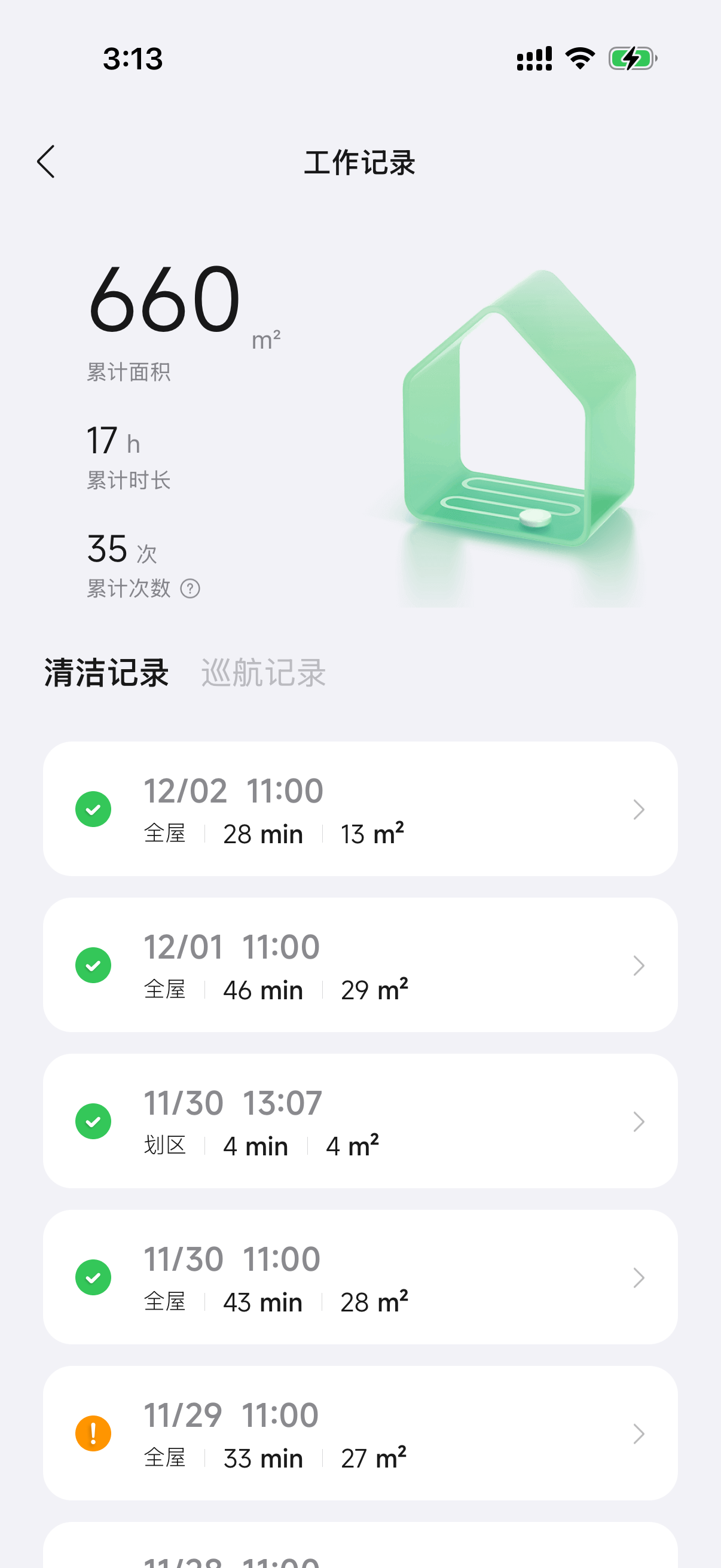Open the 11/30 13:07 划区 record

point(360,1121)
